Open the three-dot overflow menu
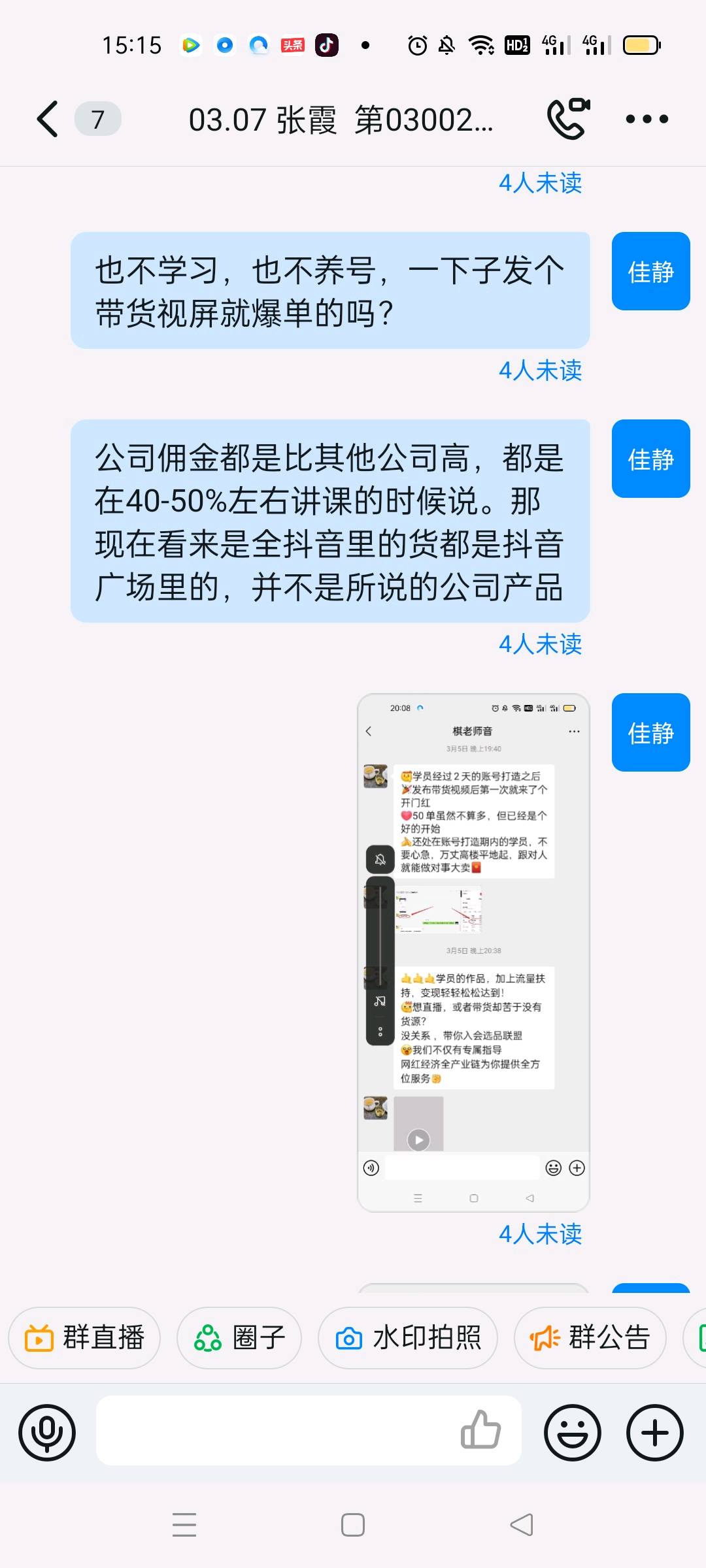The height and width of the screenshot is (1568, 706). coord(647,119)
